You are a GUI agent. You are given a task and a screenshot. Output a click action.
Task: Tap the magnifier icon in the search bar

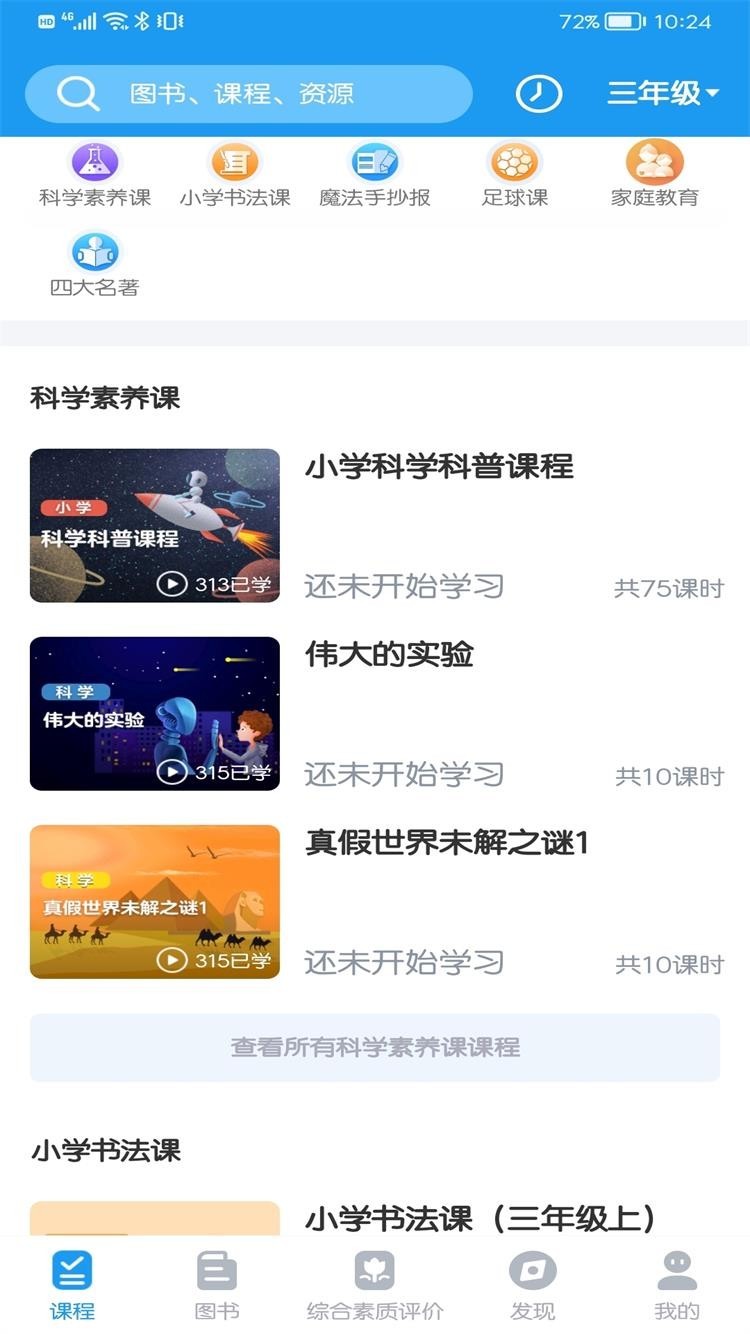coord(73,93)
